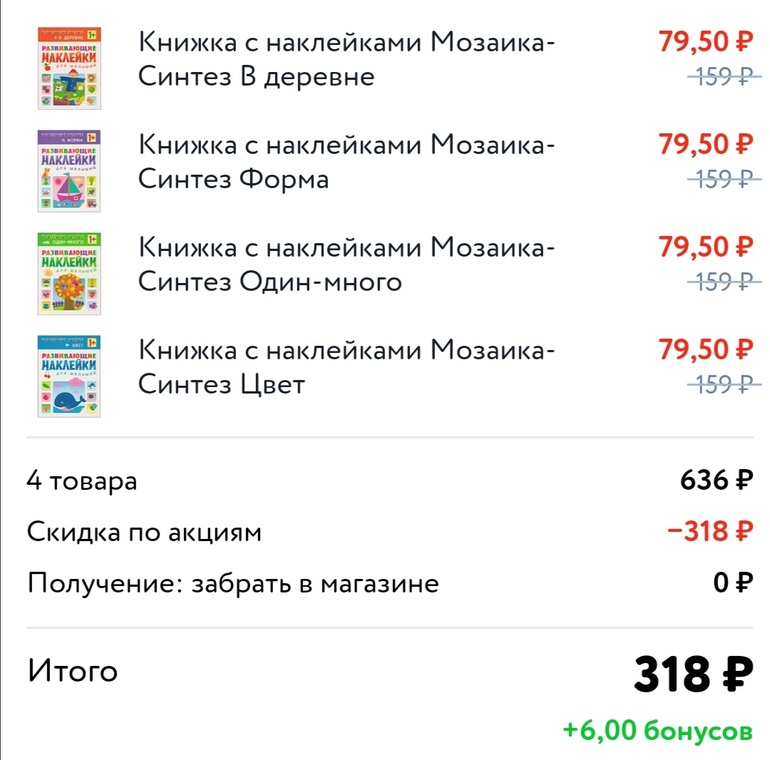Open the book "Форма" item
The image size is (770, 760).
pyautogui.click(x=345, y=162)
